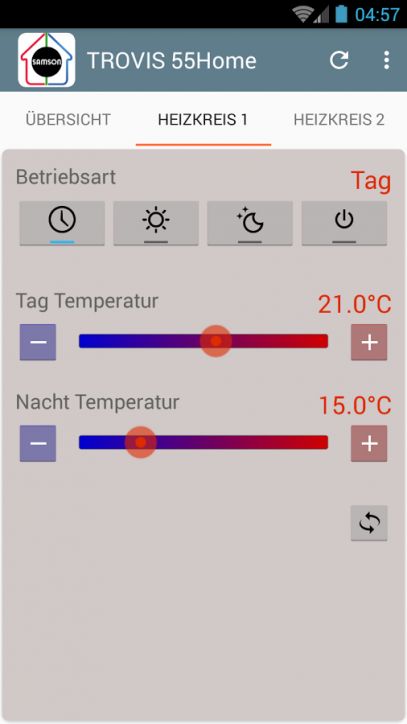Select the power standby operating mode
The image size is (407, 724).
[344, 223]
